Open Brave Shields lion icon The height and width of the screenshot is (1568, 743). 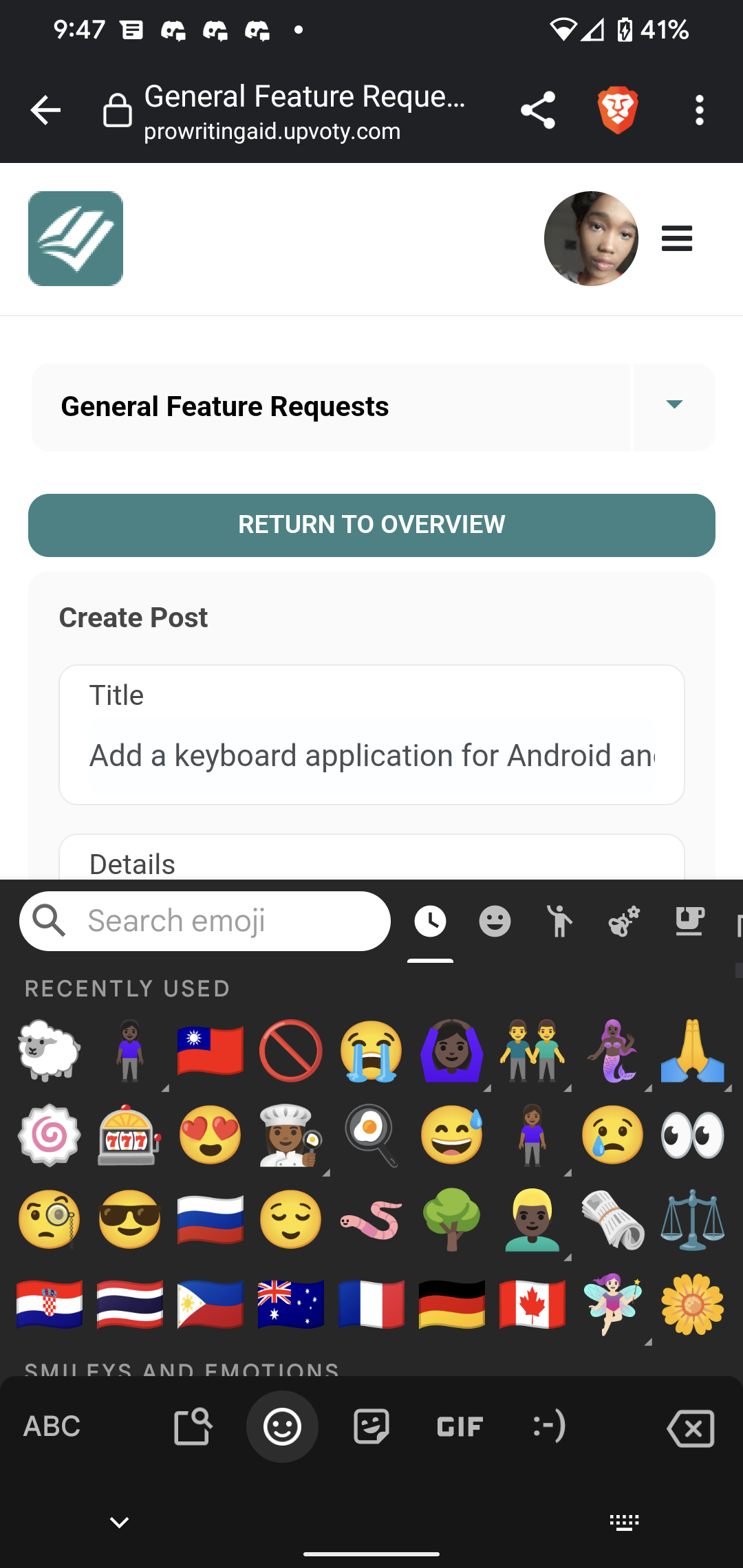coord(618,110)
